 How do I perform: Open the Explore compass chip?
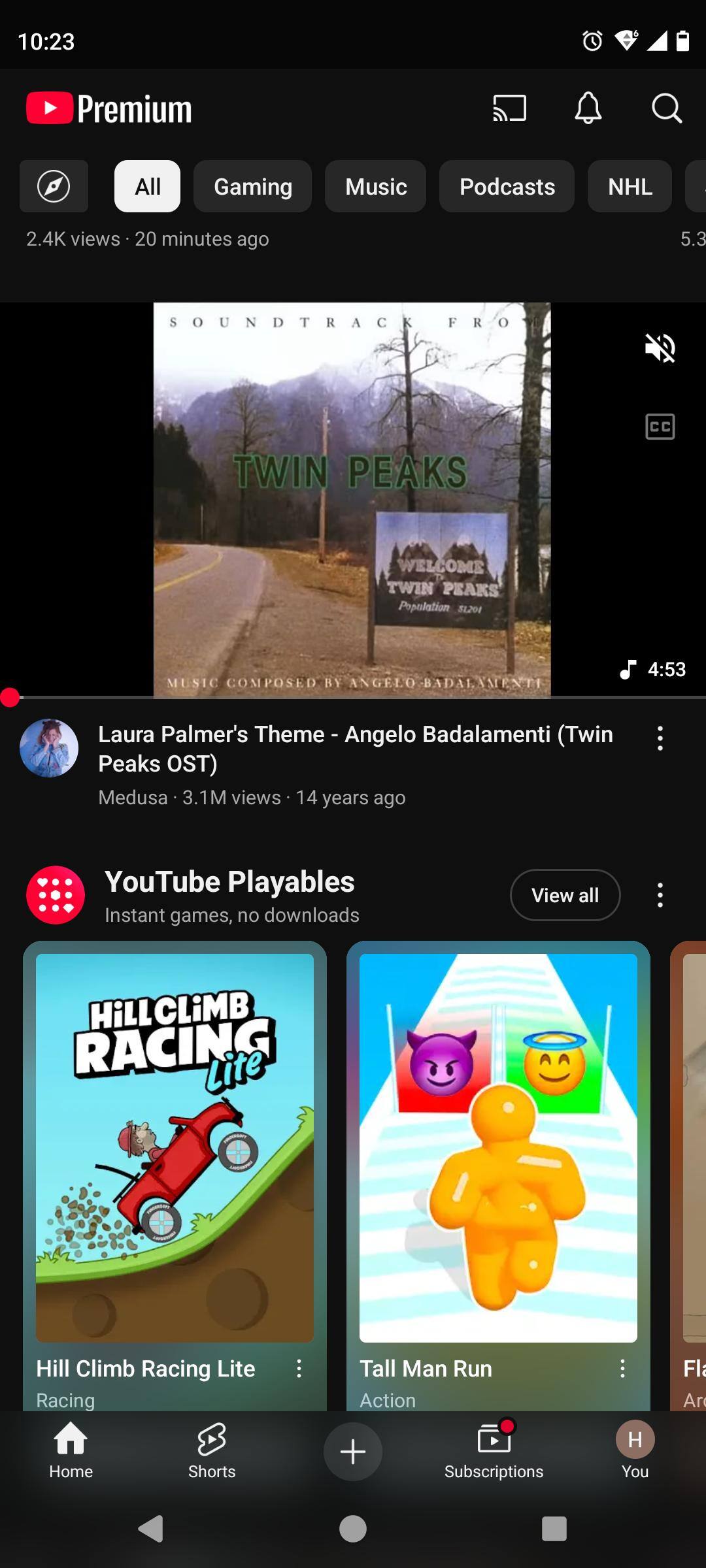tap(54, 187)
